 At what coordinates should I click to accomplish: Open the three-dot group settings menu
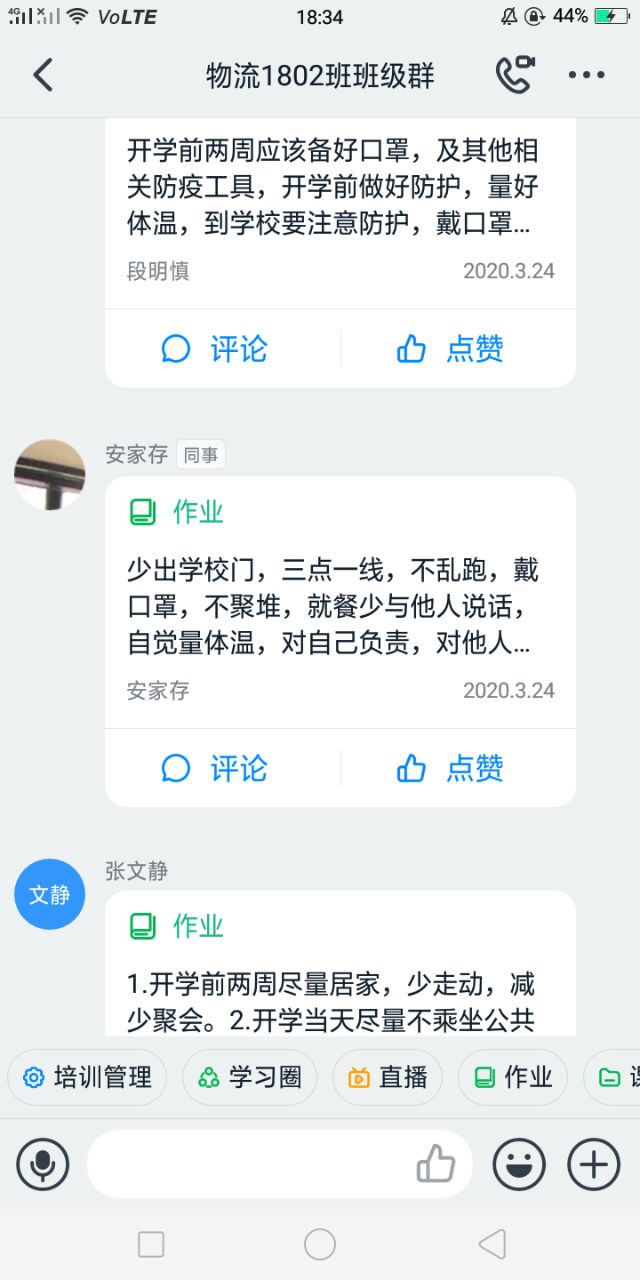point(586,75)
